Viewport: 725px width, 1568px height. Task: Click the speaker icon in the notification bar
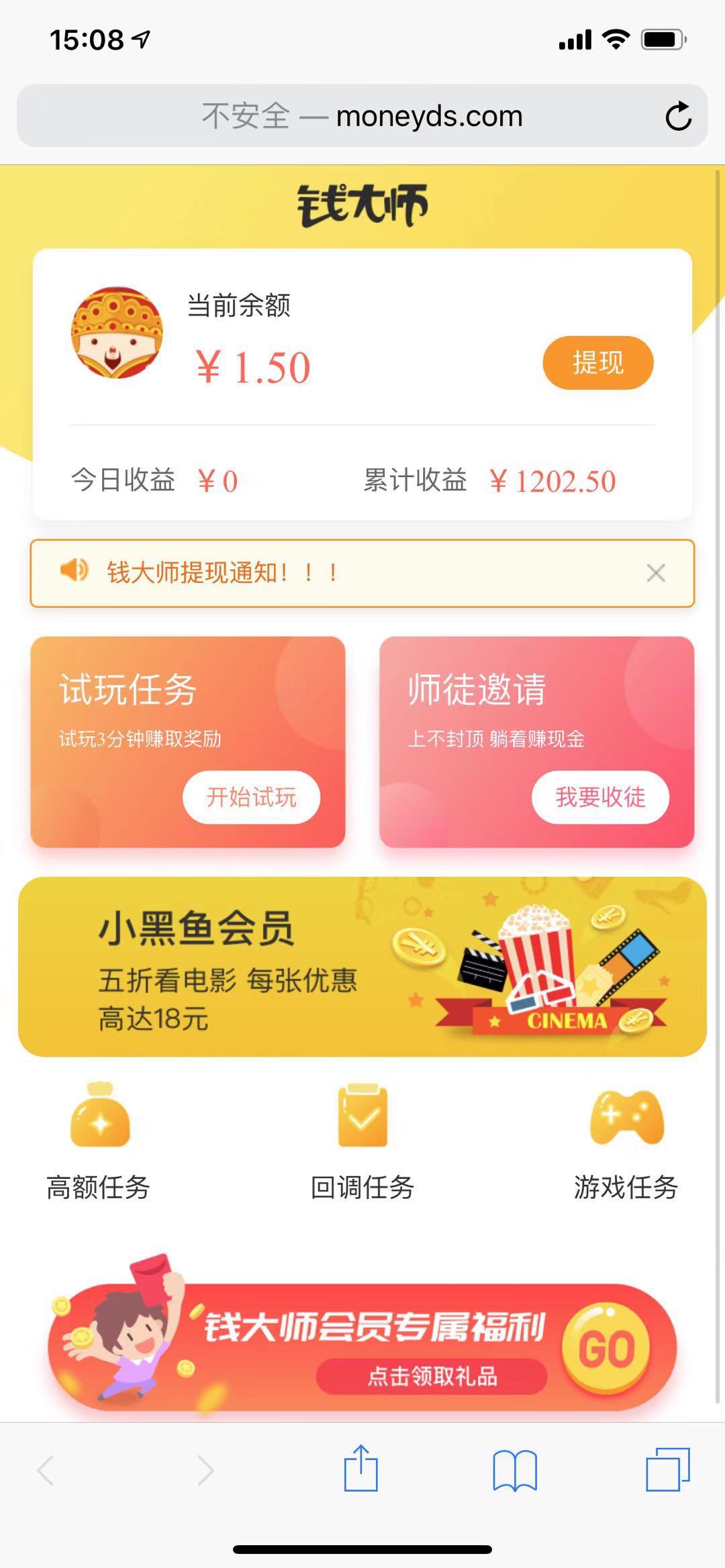(76, 572)
